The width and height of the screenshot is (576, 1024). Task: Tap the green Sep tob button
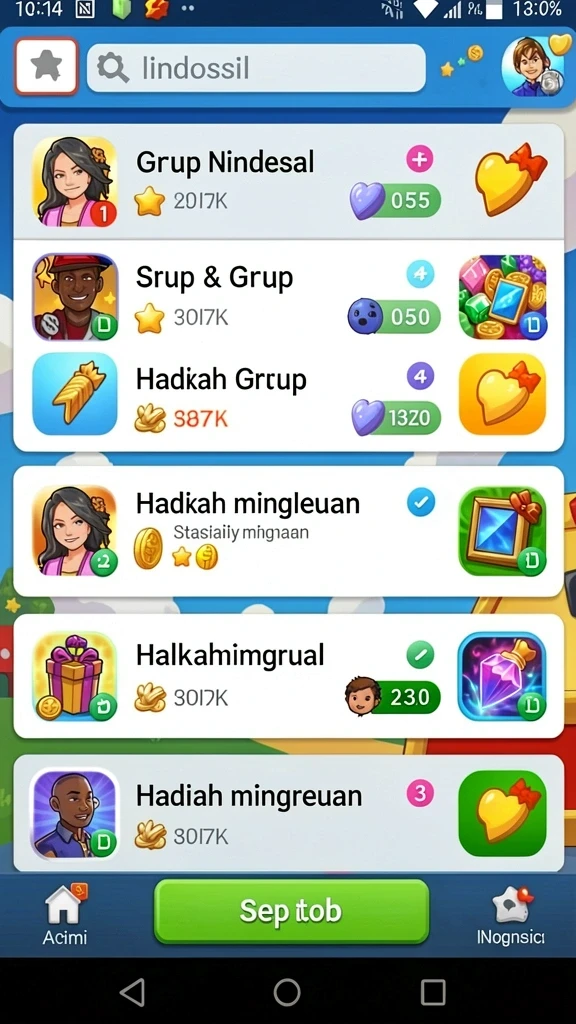tap(291, 911)
